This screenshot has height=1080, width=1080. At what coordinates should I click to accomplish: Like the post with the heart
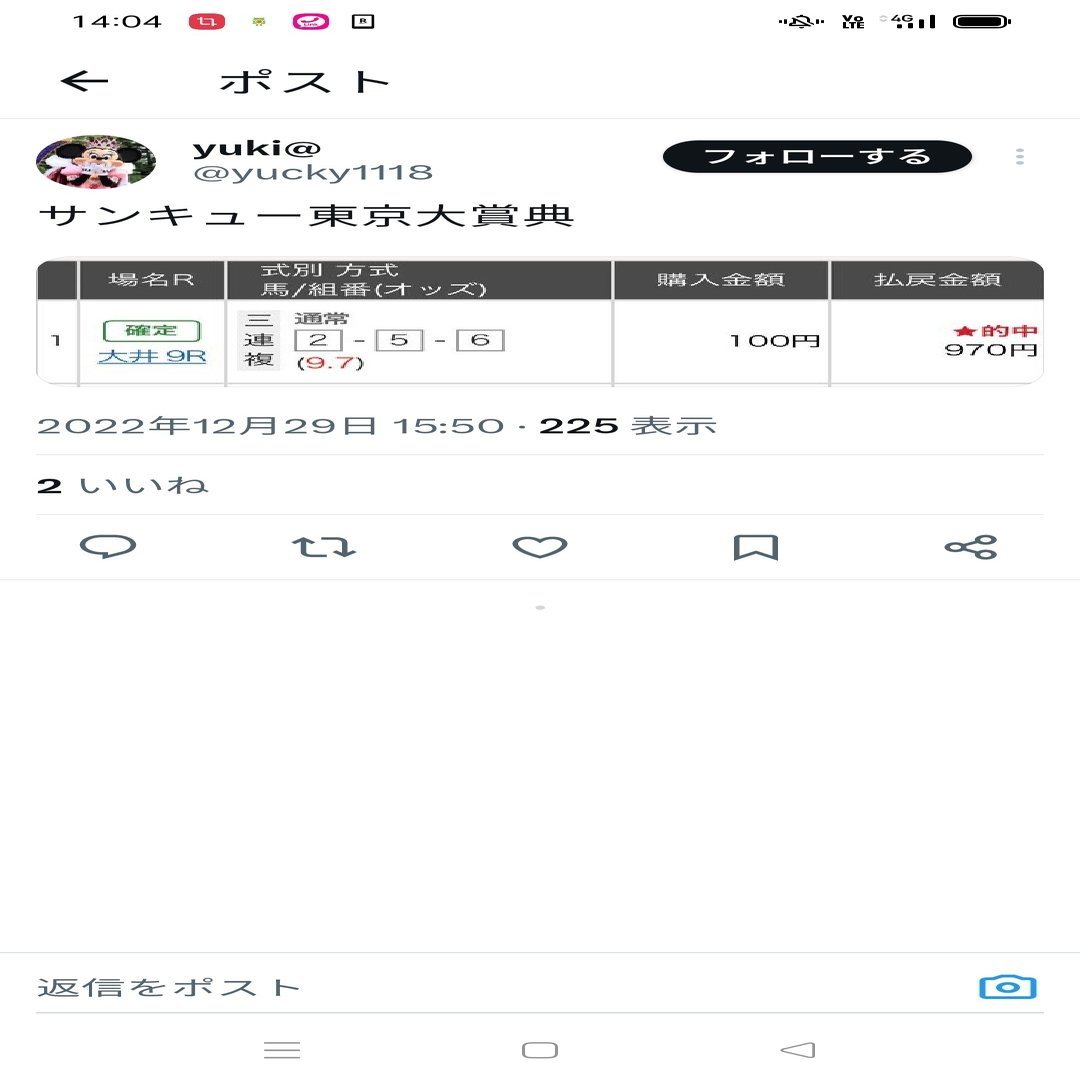(x=539, y=547)
